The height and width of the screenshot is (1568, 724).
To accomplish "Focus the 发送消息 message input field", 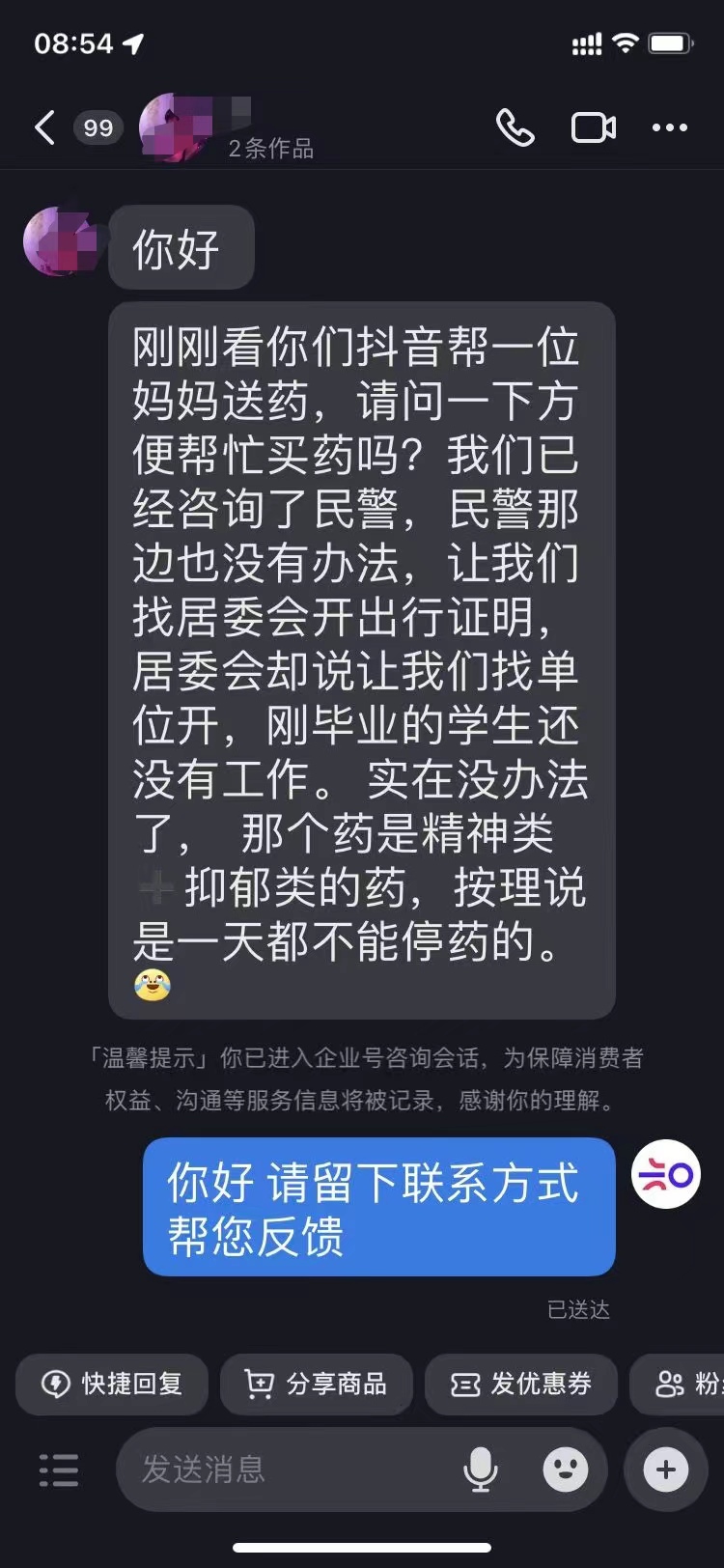I will (290, 1470).
